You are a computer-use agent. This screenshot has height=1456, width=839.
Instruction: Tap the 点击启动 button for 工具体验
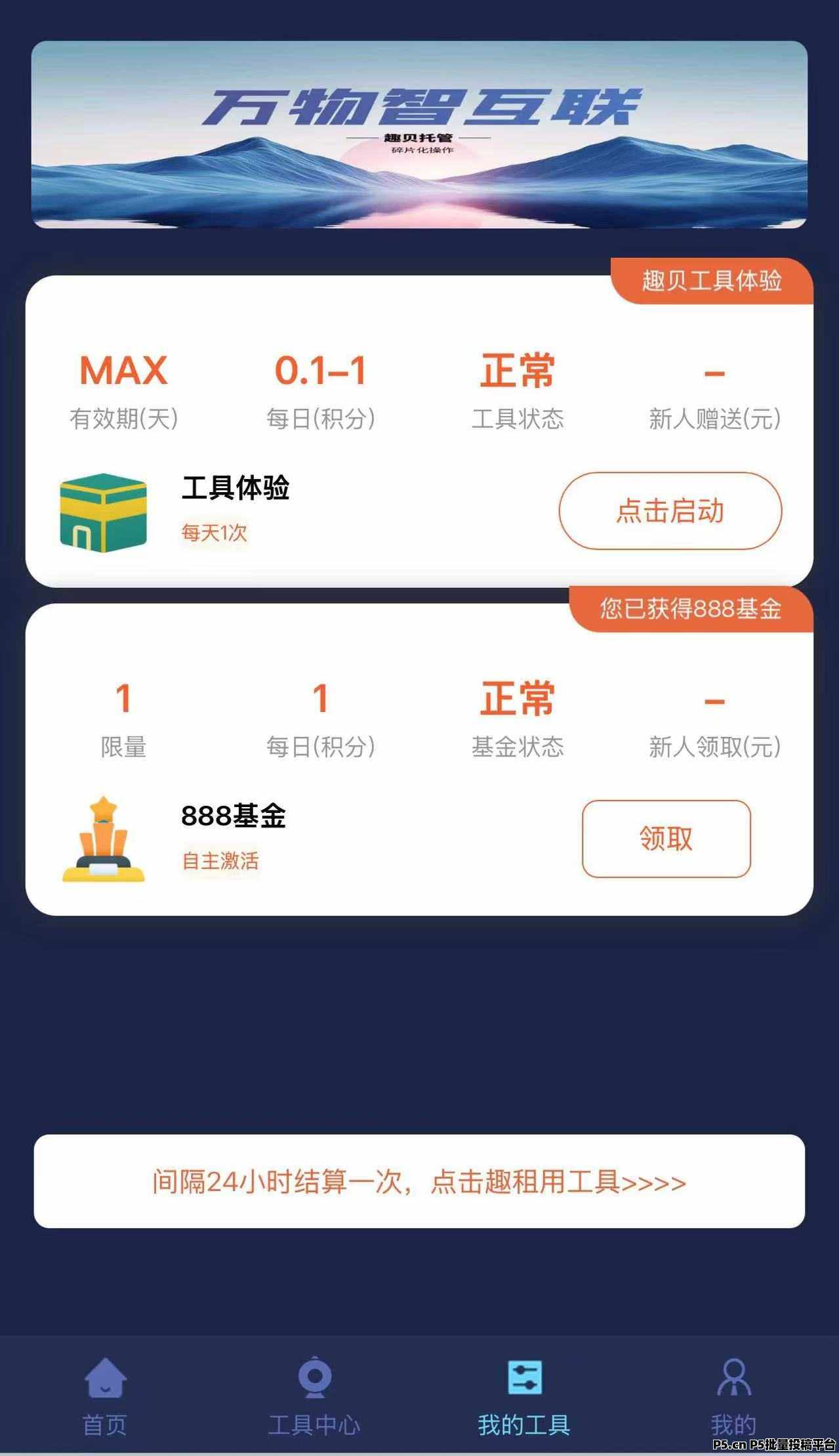coord(670,510)
